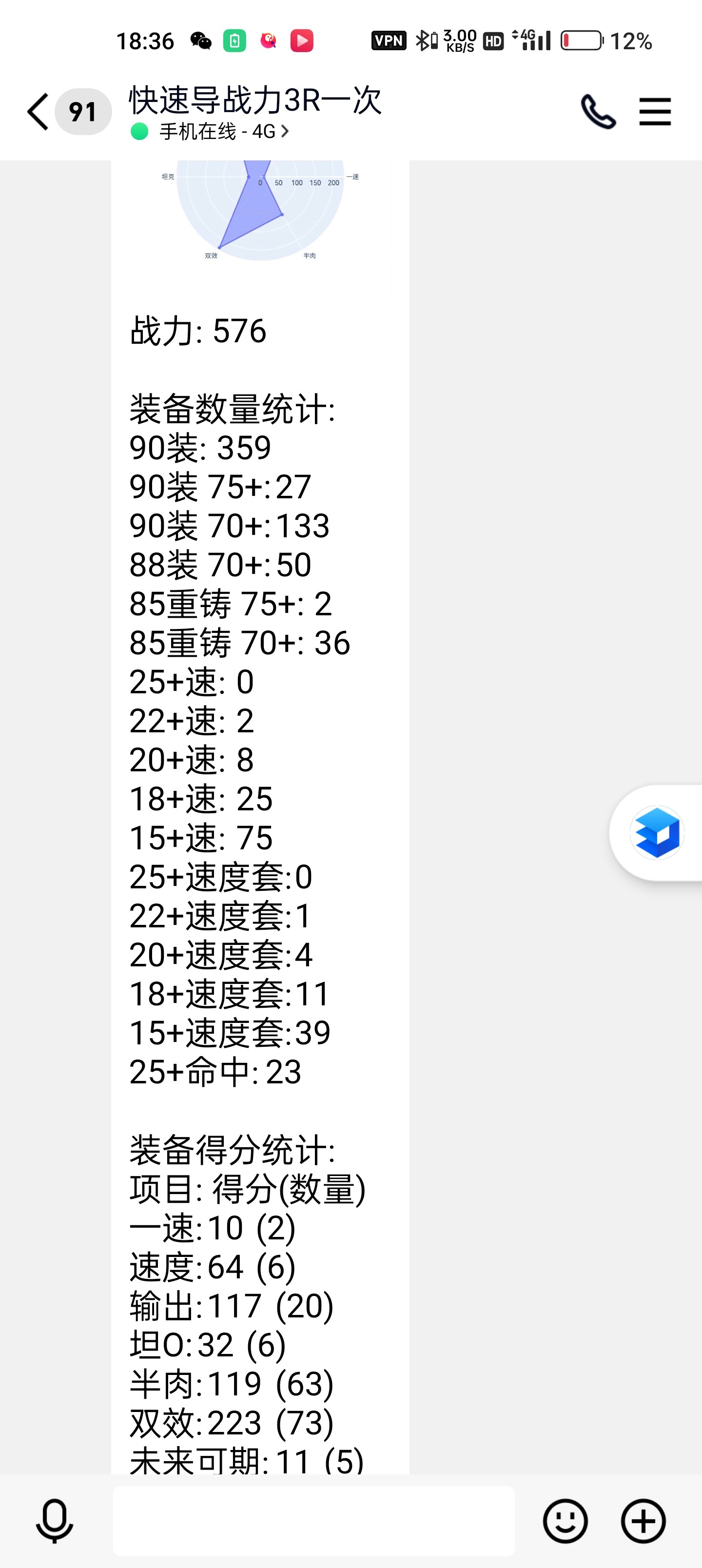Focus the message text input box
Viewport: 702px width, 1568px height.
313,1521
